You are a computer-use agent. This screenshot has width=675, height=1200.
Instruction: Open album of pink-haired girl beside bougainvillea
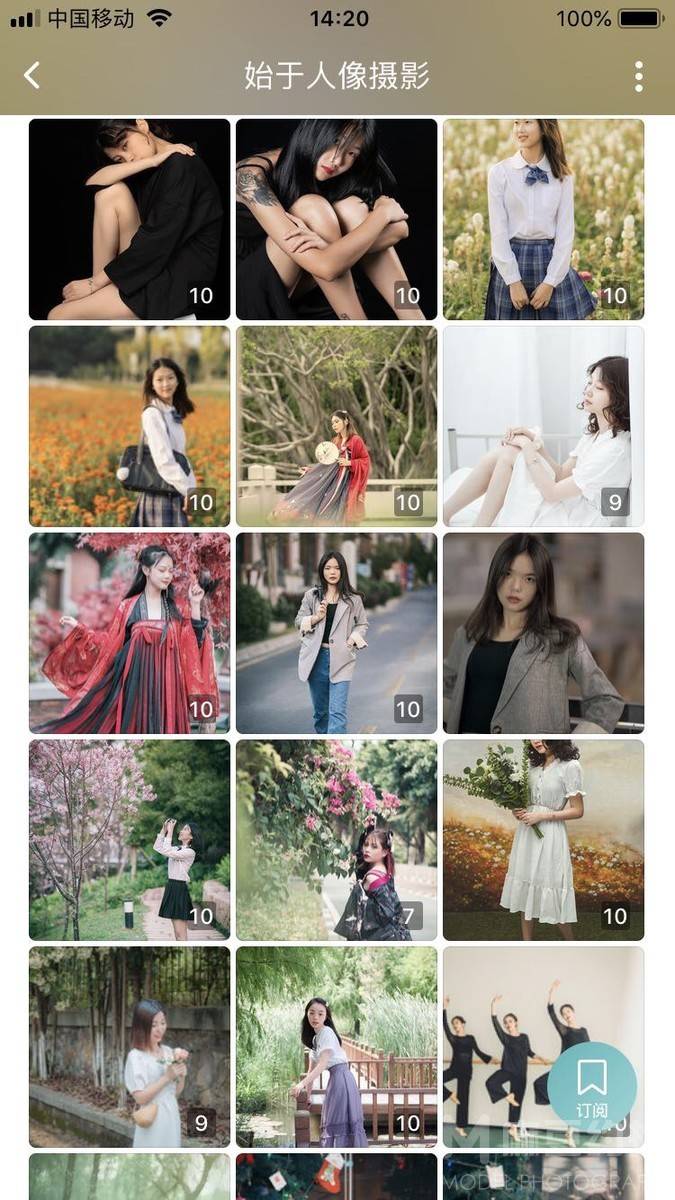point(336,840)
